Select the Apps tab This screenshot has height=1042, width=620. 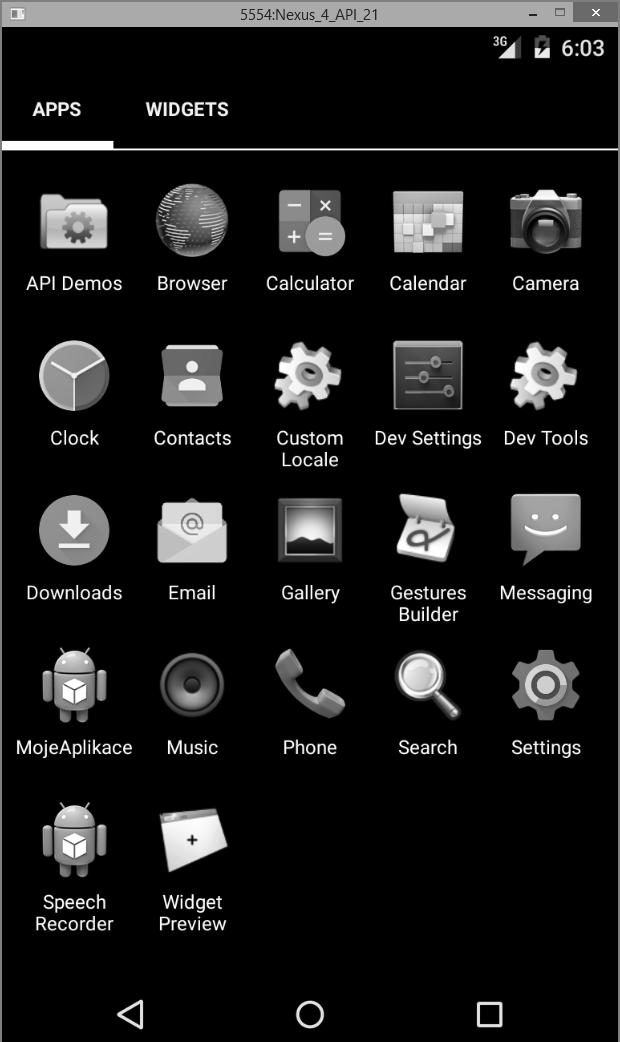57,110
